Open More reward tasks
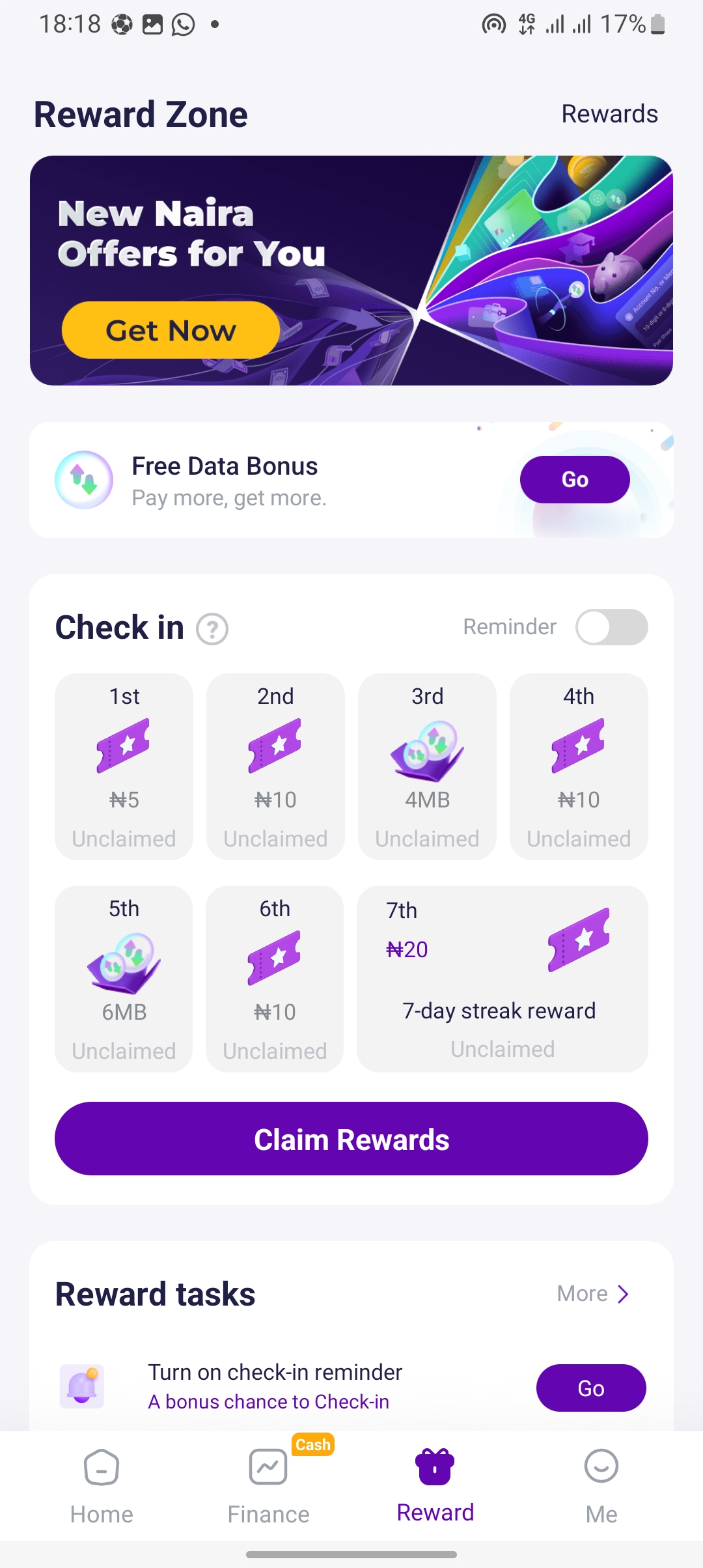The width and height of the screenshot is (703, 1568). [593, 1294]
